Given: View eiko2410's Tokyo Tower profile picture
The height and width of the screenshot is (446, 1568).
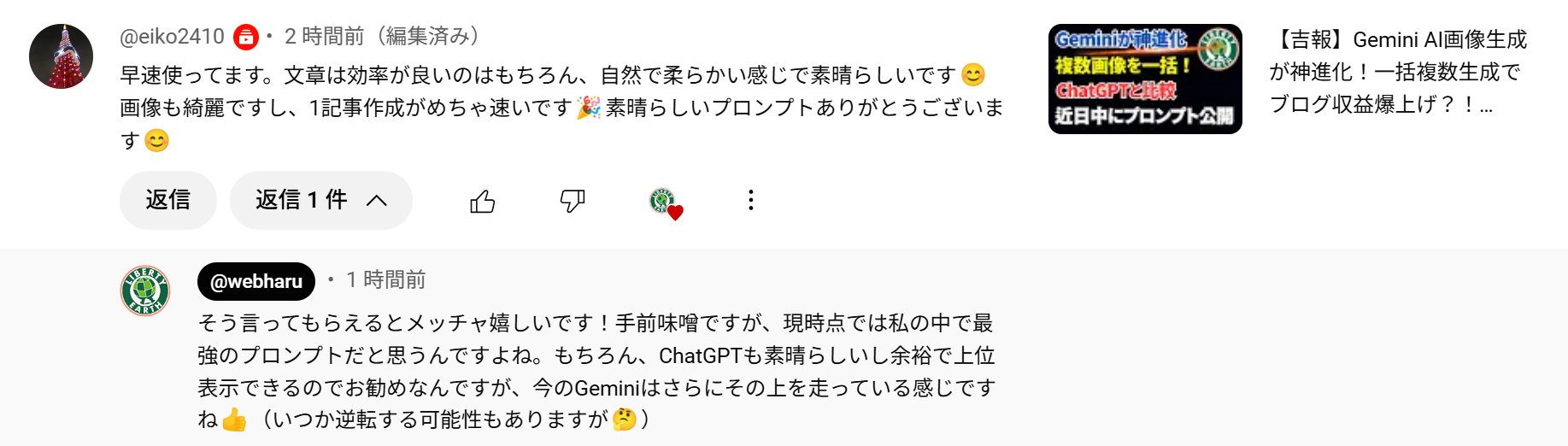Looking at the screenshot, I should 62,56.
